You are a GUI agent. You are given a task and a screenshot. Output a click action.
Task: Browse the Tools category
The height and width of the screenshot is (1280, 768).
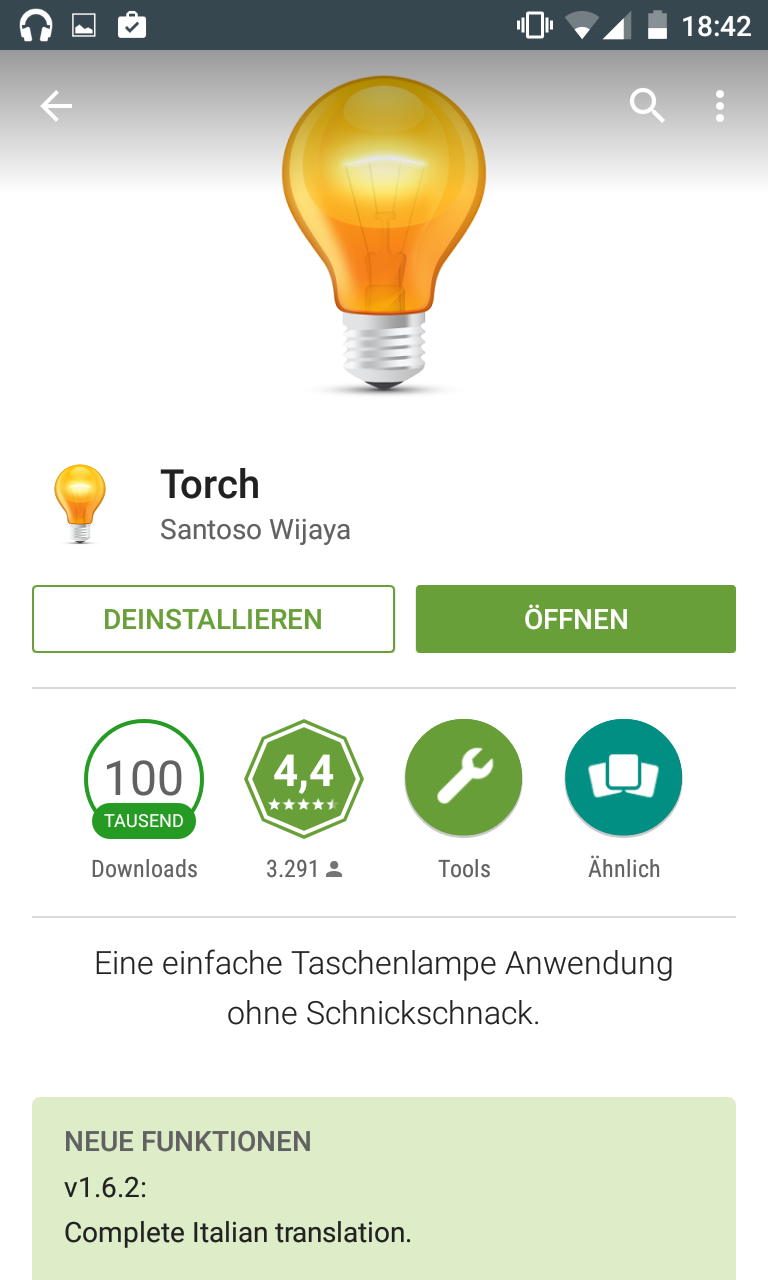tap(464, 778)
